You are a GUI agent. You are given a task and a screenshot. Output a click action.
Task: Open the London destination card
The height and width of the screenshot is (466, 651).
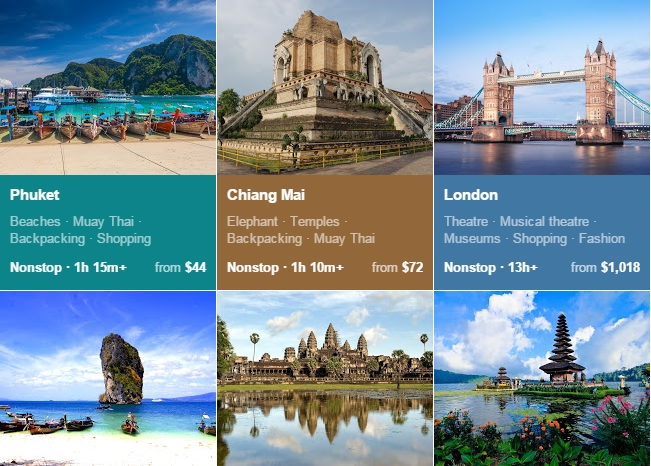pyautogui.click(x=542, y=145)
